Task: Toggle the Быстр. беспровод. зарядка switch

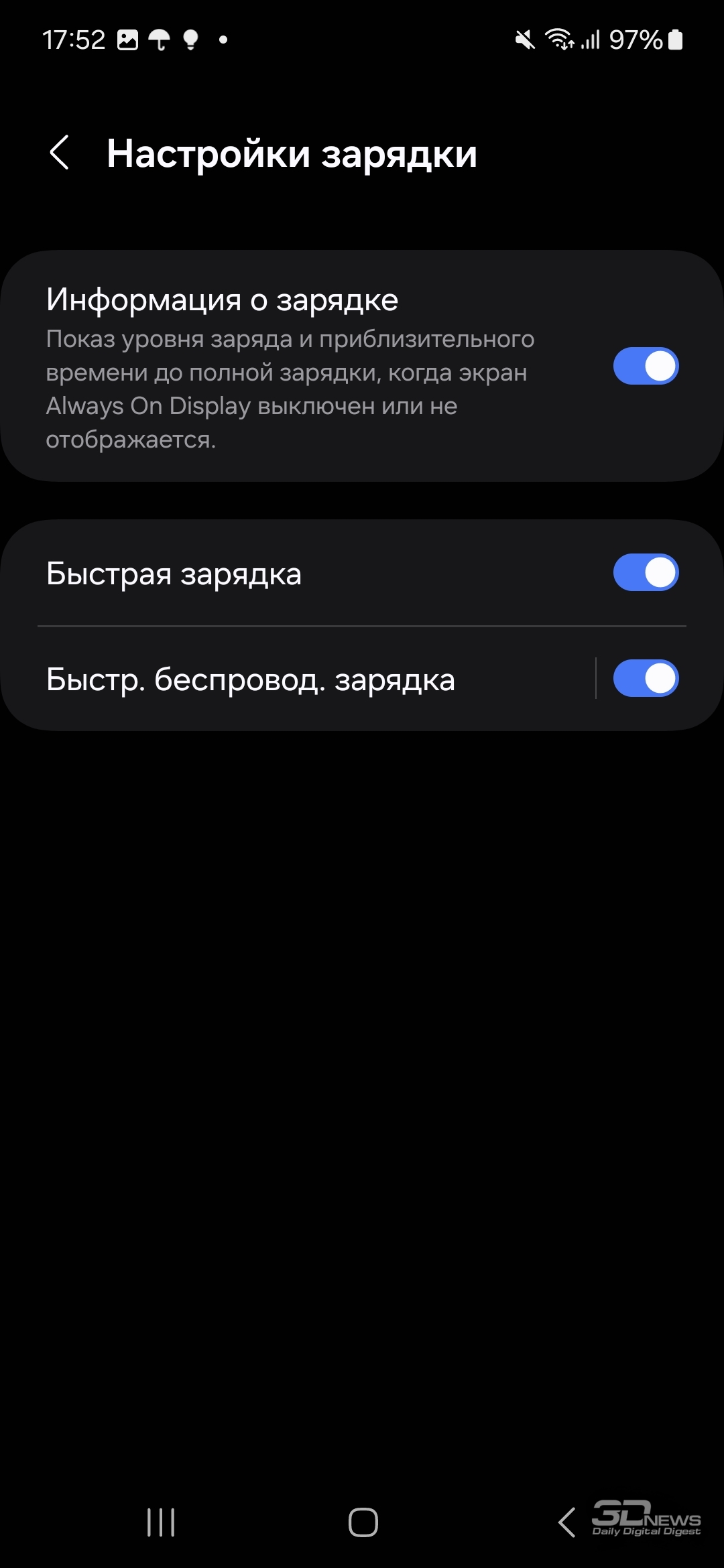Action: pyautogui.click(x=646, y=679)
